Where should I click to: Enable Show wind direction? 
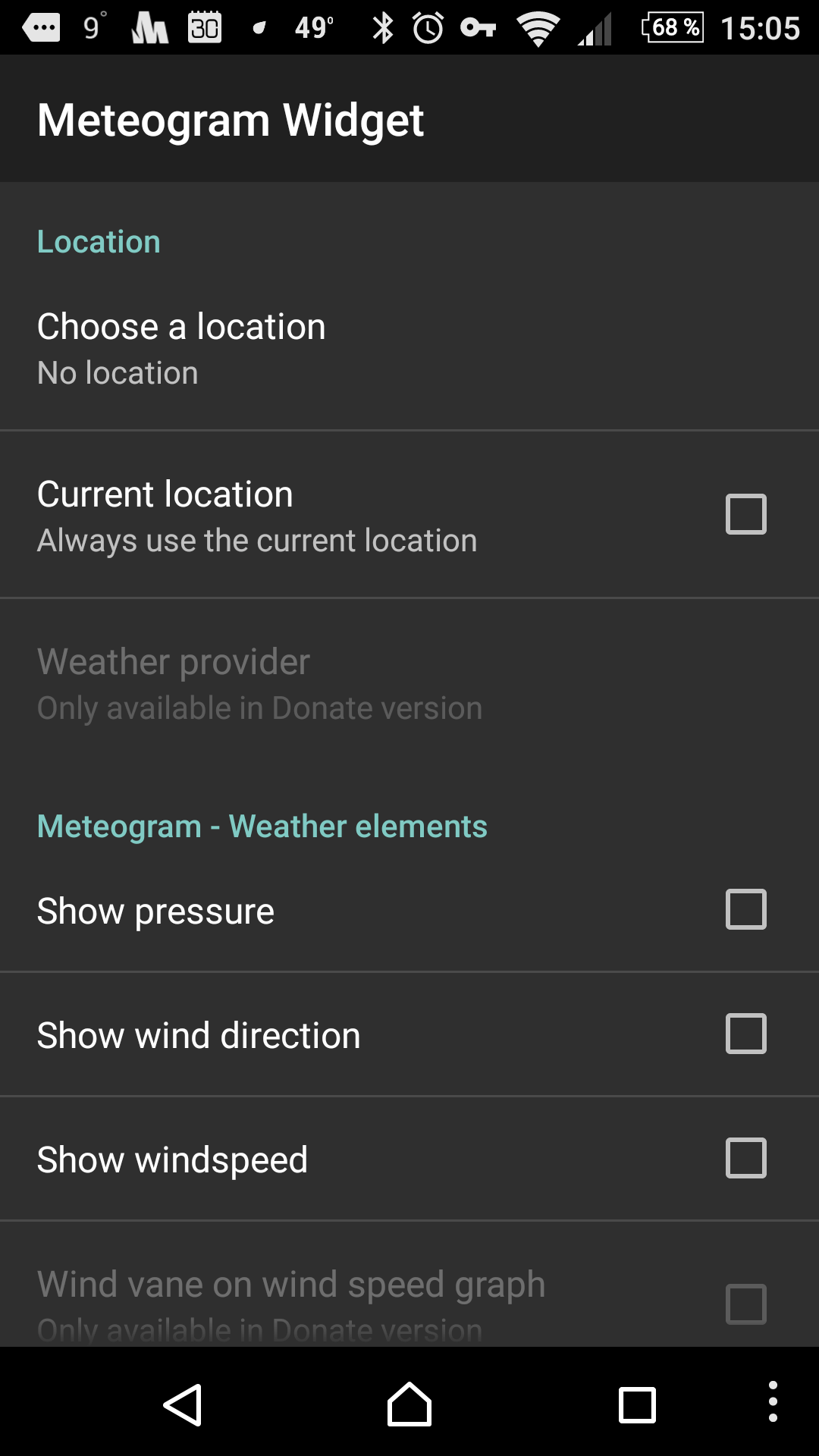pos(746,1034)
